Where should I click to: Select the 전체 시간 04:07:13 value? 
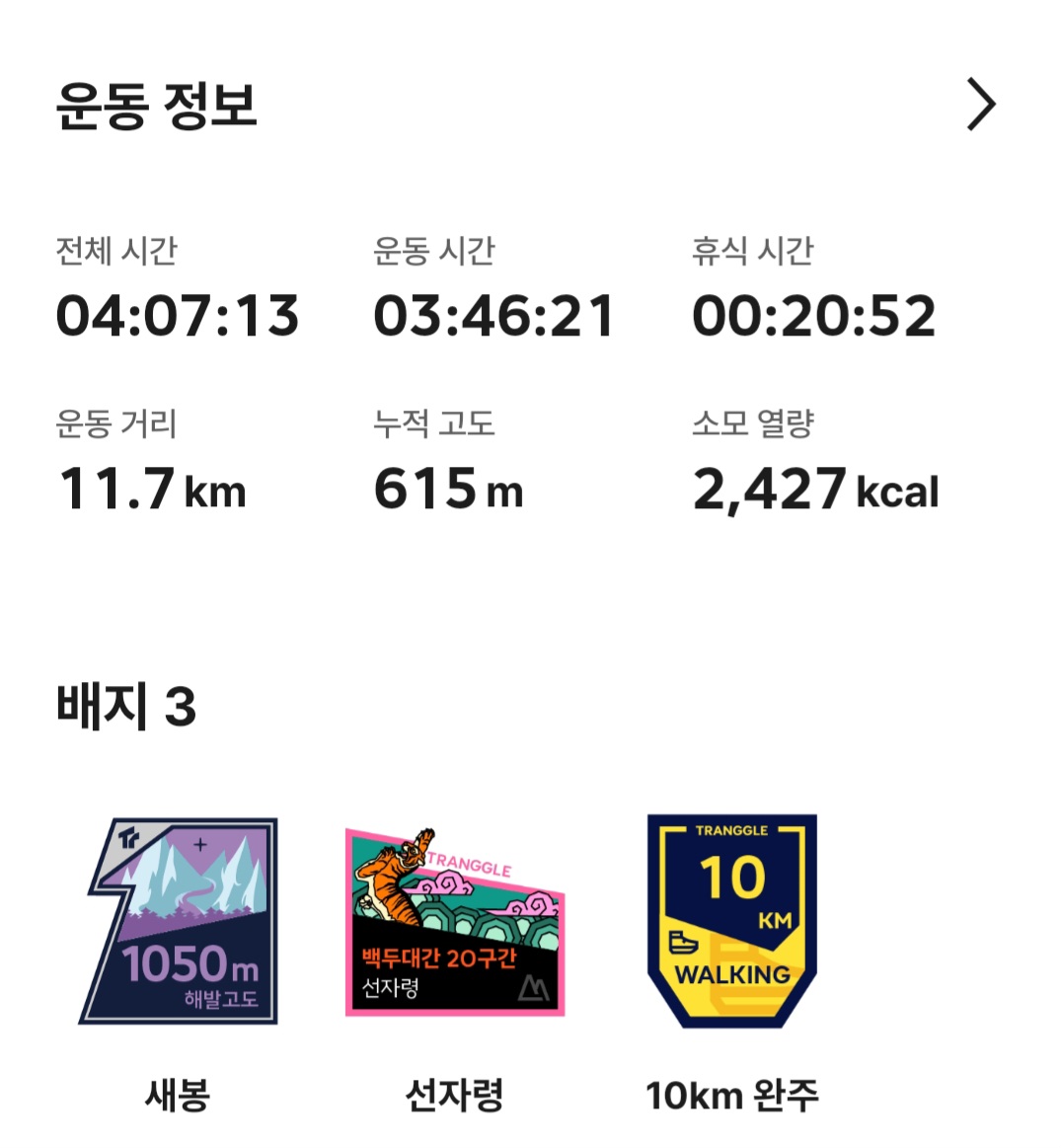178,314
